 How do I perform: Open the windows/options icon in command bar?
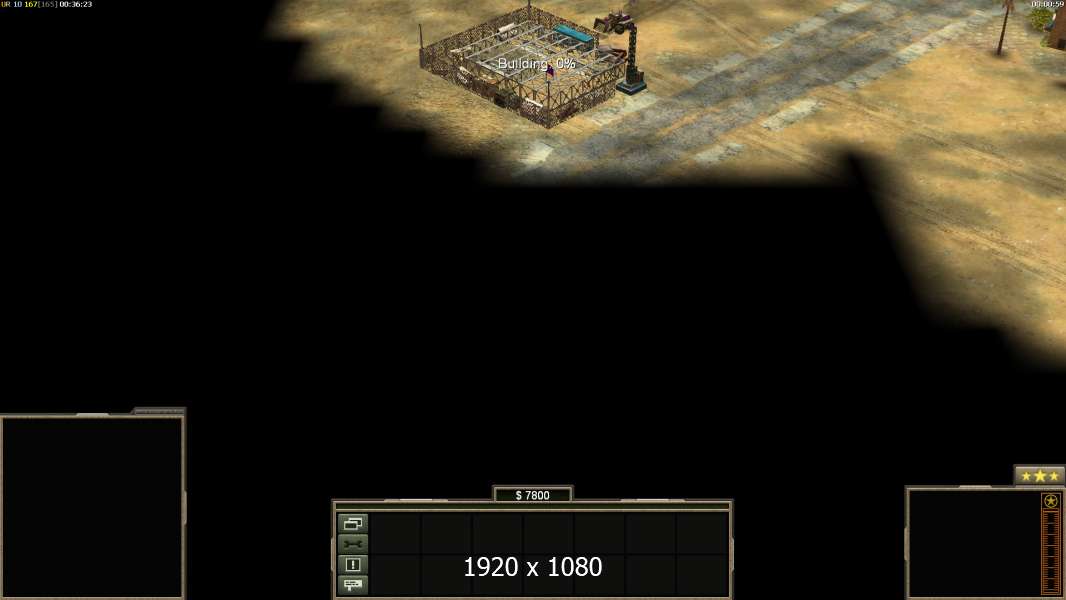pos(353,523)
